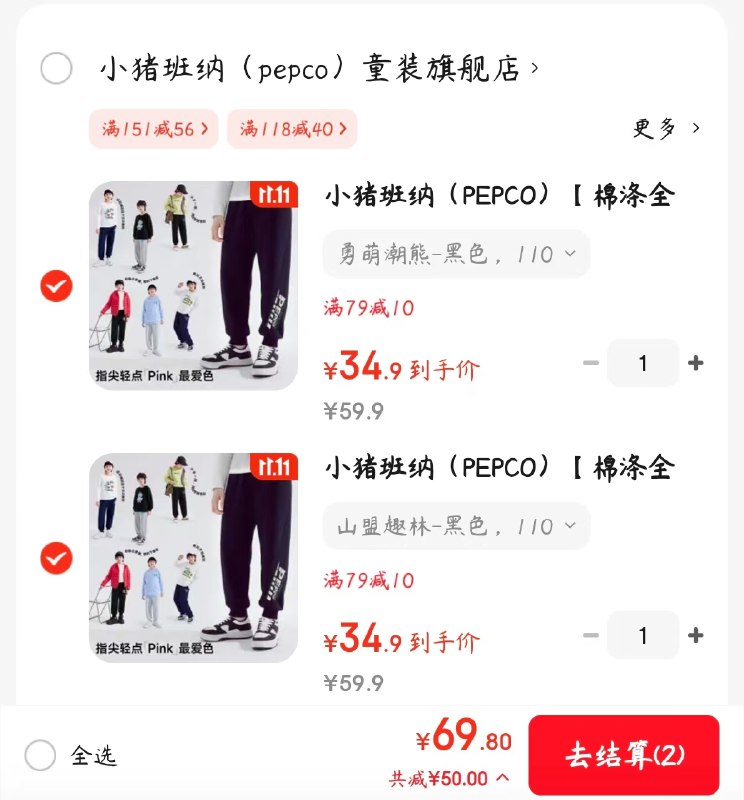The image size is (744, 800).
Task: Decrease quantity of the 勇萌潮熊 black pants
Action: click(x=590, y=363)
